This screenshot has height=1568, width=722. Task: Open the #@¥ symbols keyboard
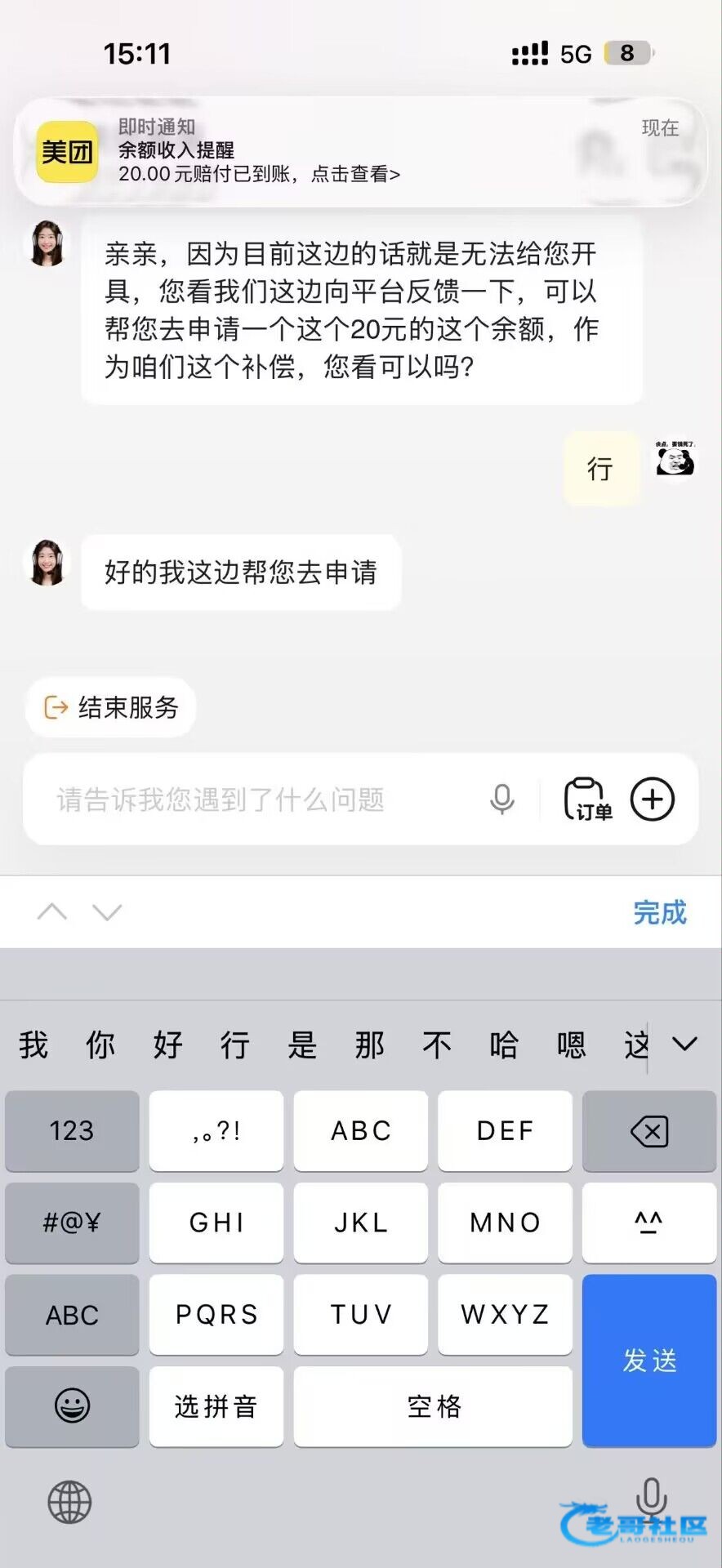72,1223
